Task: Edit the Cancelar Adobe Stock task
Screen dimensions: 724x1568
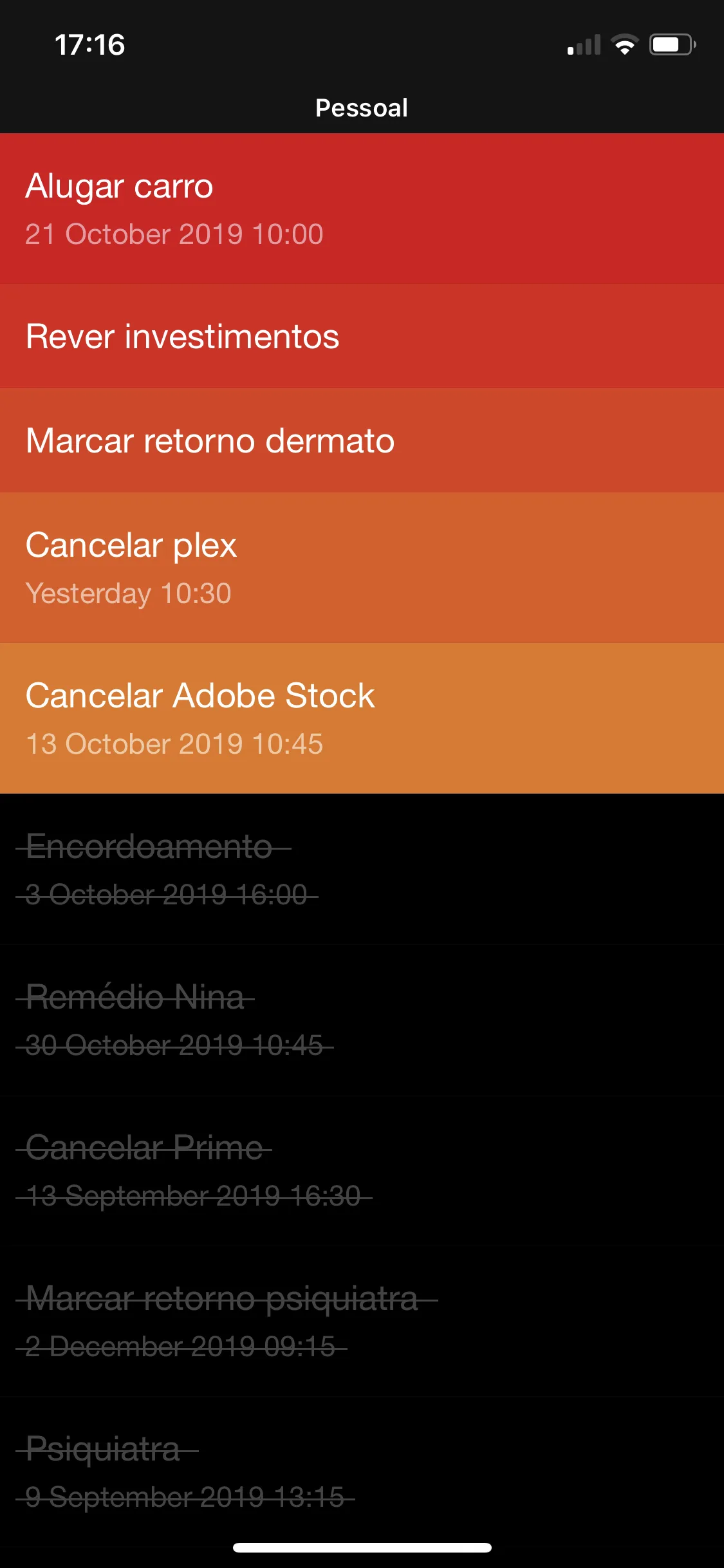Action: click(362, 718)
